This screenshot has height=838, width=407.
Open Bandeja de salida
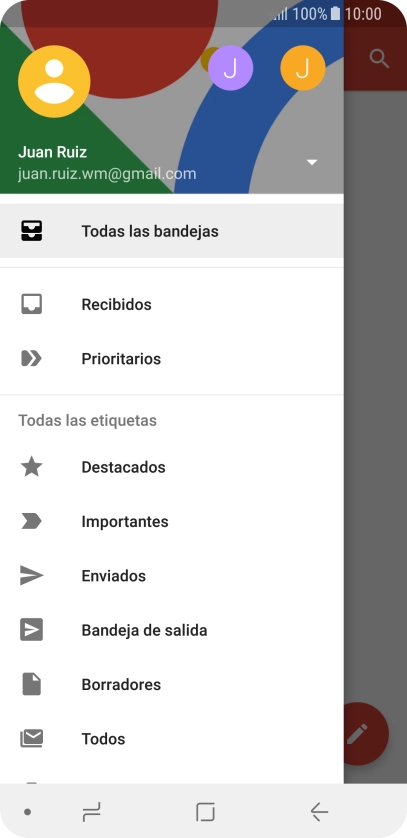[171, 630]
